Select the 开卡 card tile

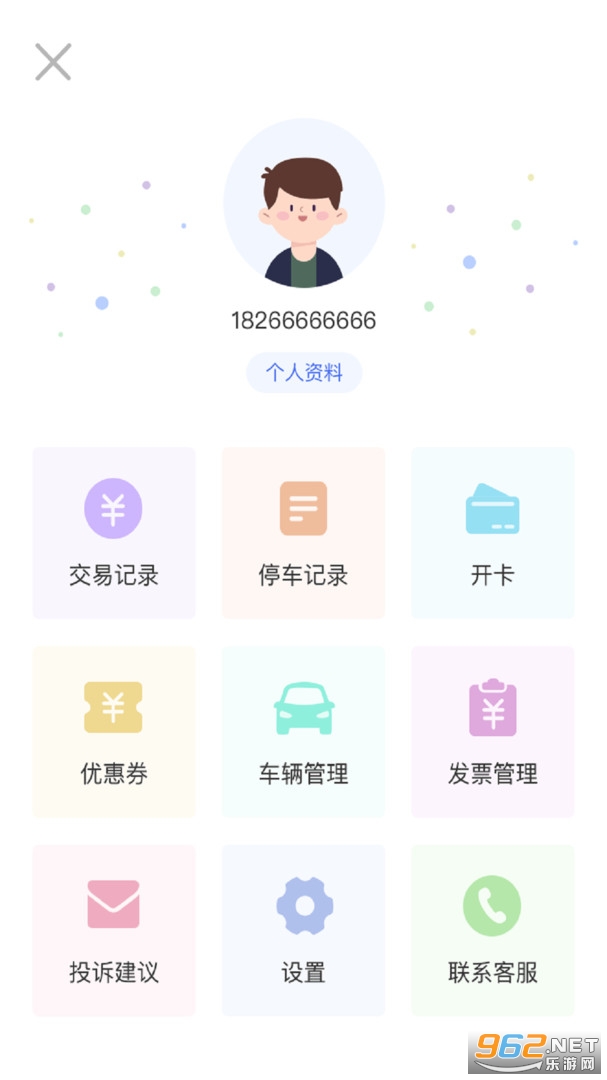point(492,533)
